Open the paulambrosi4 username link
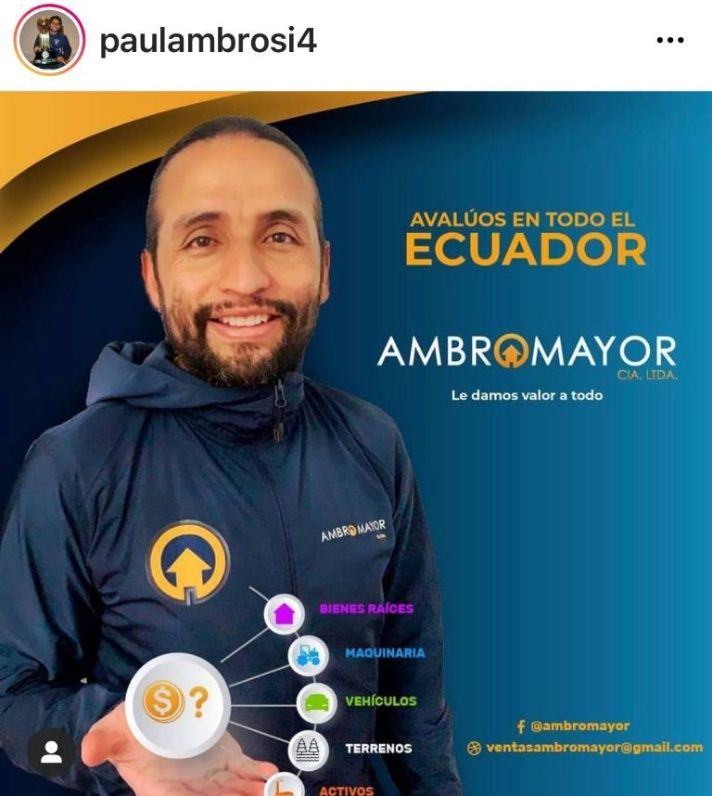This screenshot has width=712, height=796. tap(208, 42)
